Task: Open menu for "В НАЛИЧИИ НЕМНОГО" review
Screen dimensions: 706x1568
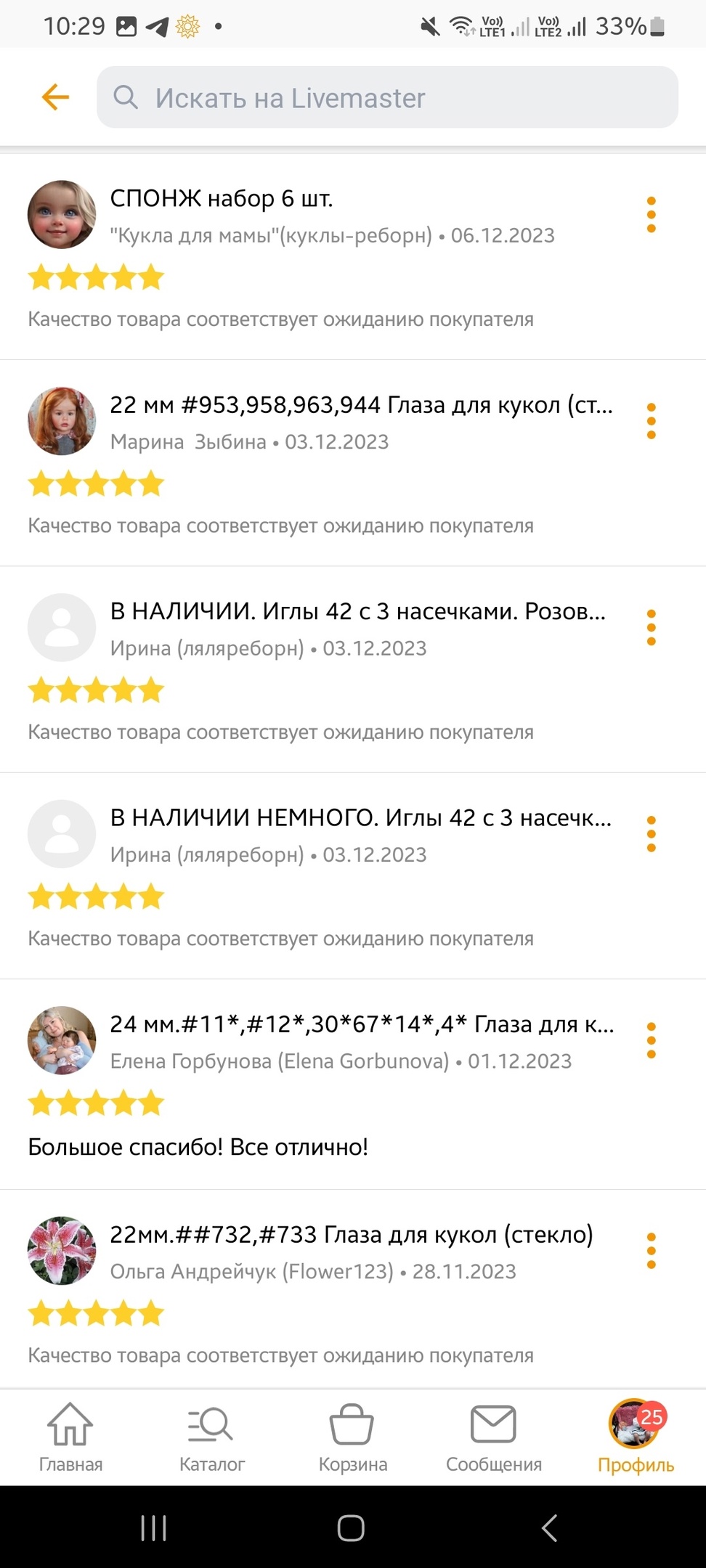Action: [651, 834]
